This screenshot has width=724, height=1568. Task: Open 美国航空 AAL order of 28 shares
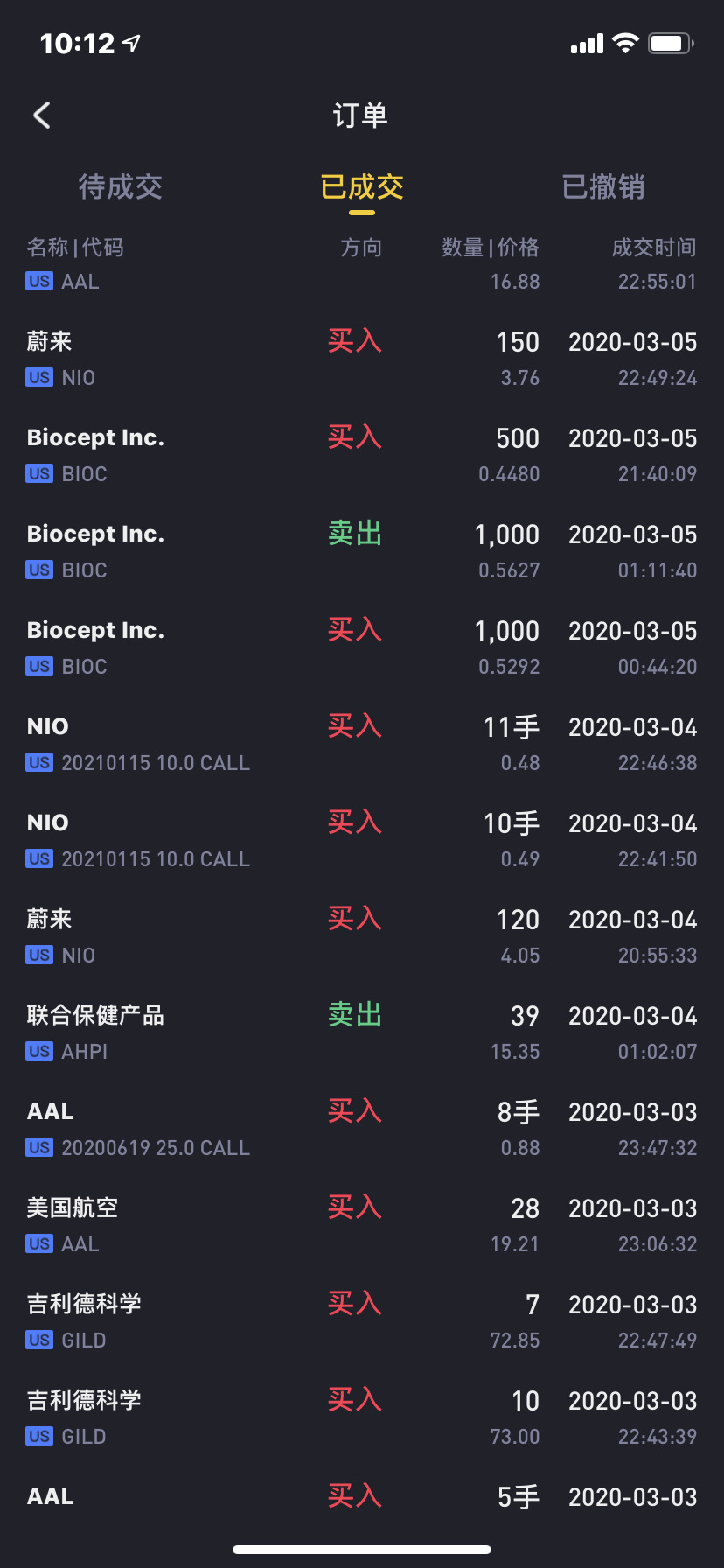point(362,1225)
